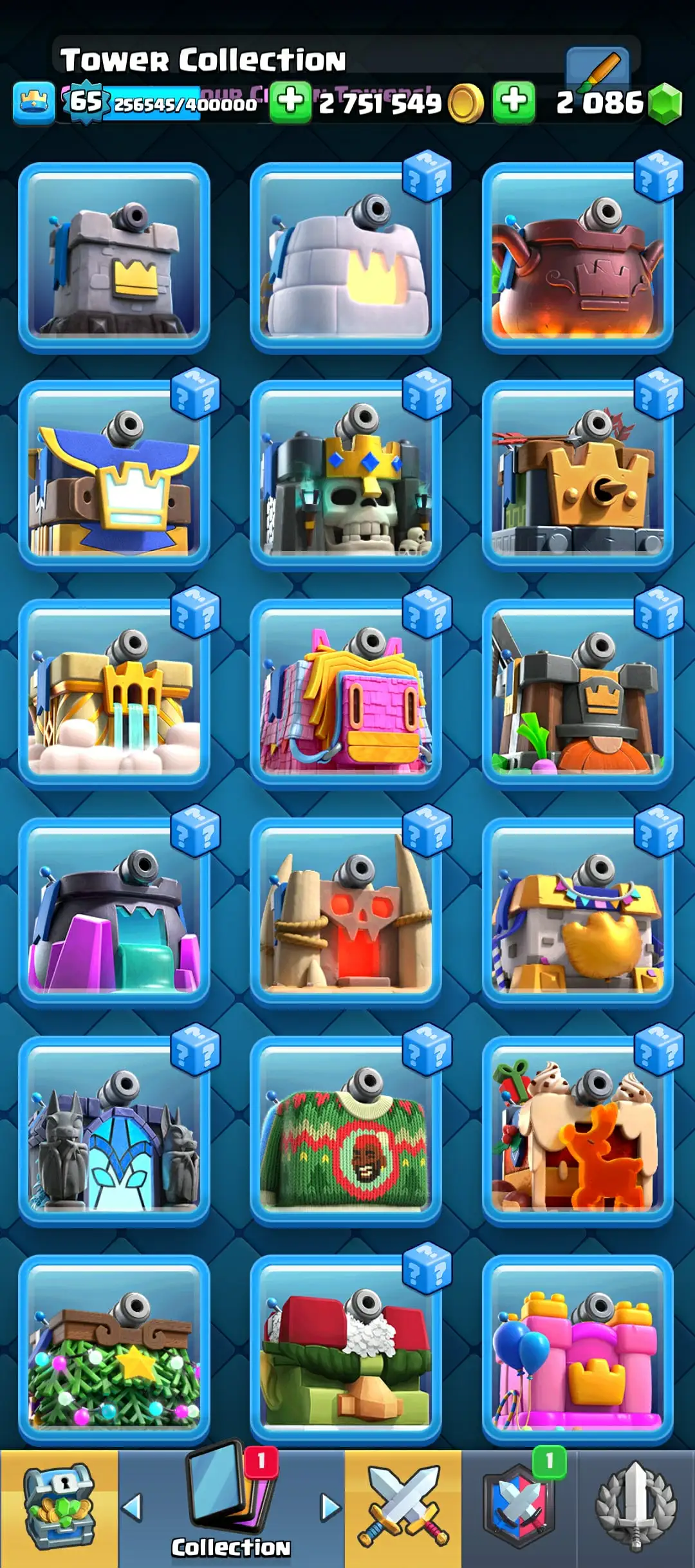This screenshot has height=1568, width=695.
Task: Select the gingerbread reindeer tower skin
Action: tap(578, 1130)
